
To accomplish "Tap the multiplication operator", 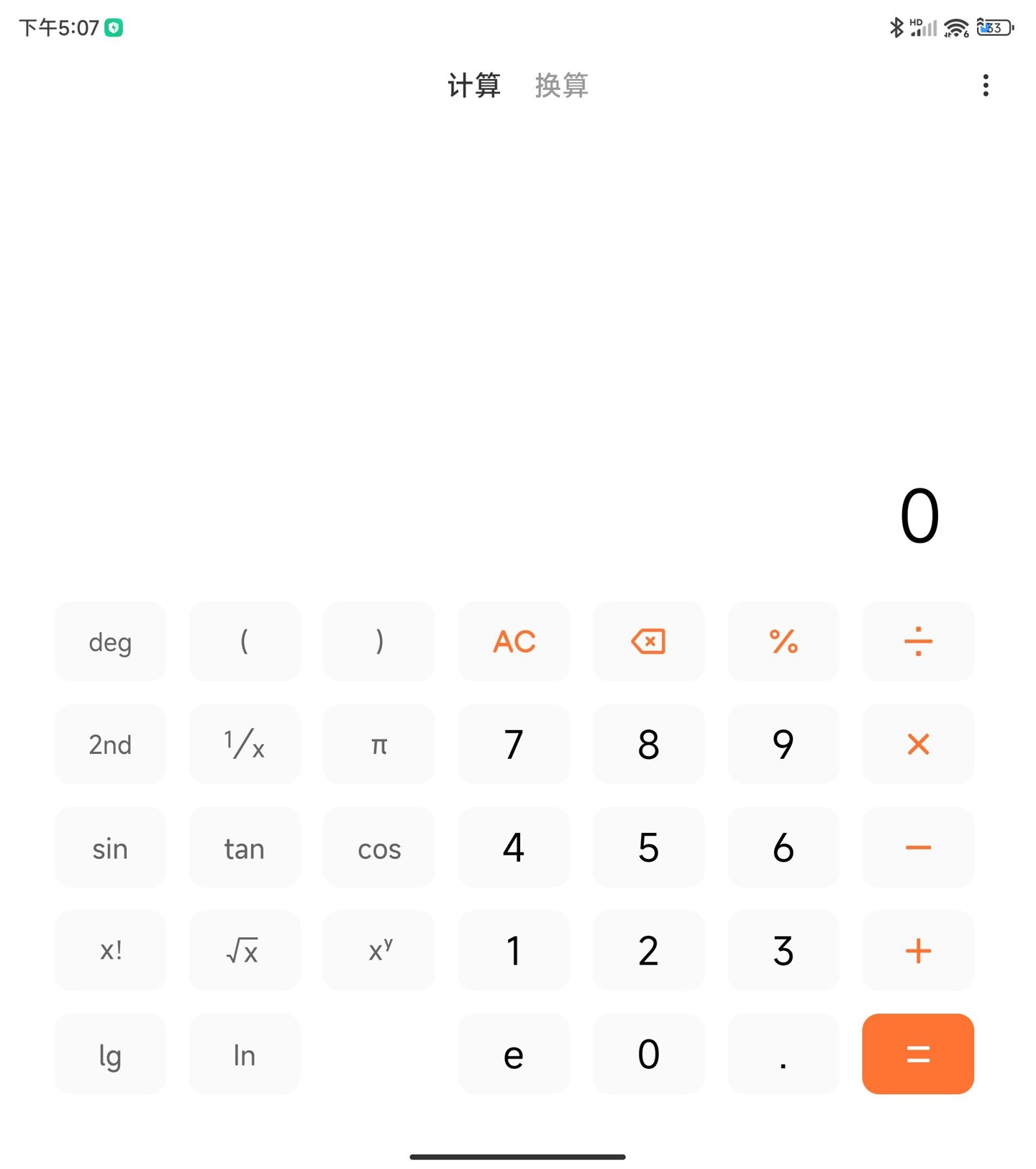I will [x=917, y=745].
